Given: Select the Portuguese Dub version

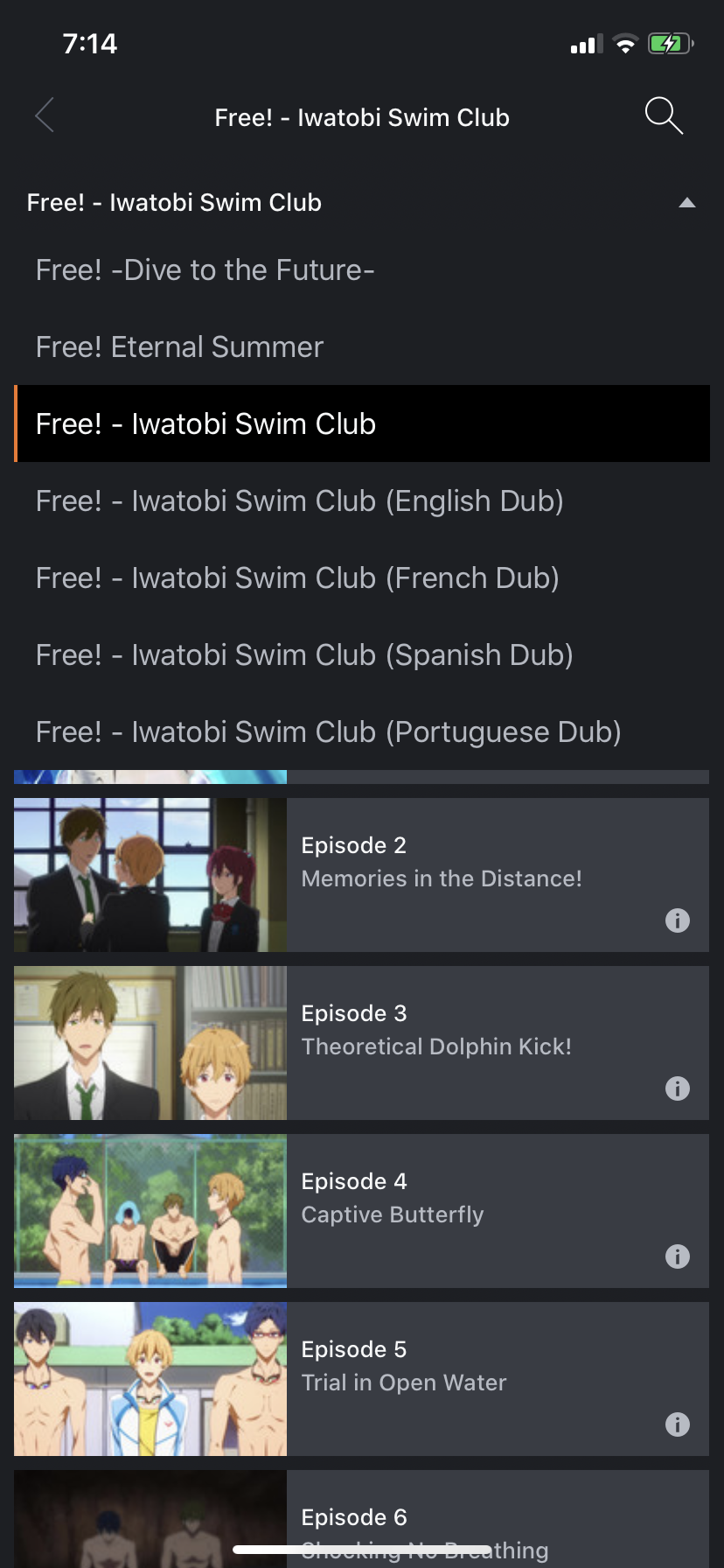Looking at the screenshot, I should pos(328,732).
